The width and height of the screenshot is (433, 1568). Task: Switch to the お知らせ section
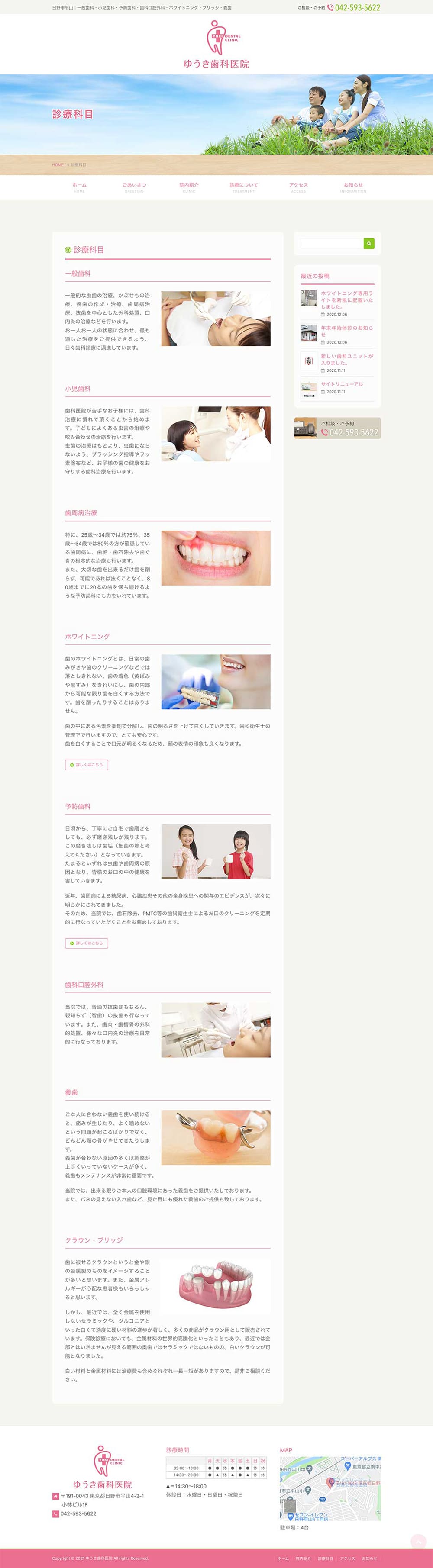tap(353, 186)
